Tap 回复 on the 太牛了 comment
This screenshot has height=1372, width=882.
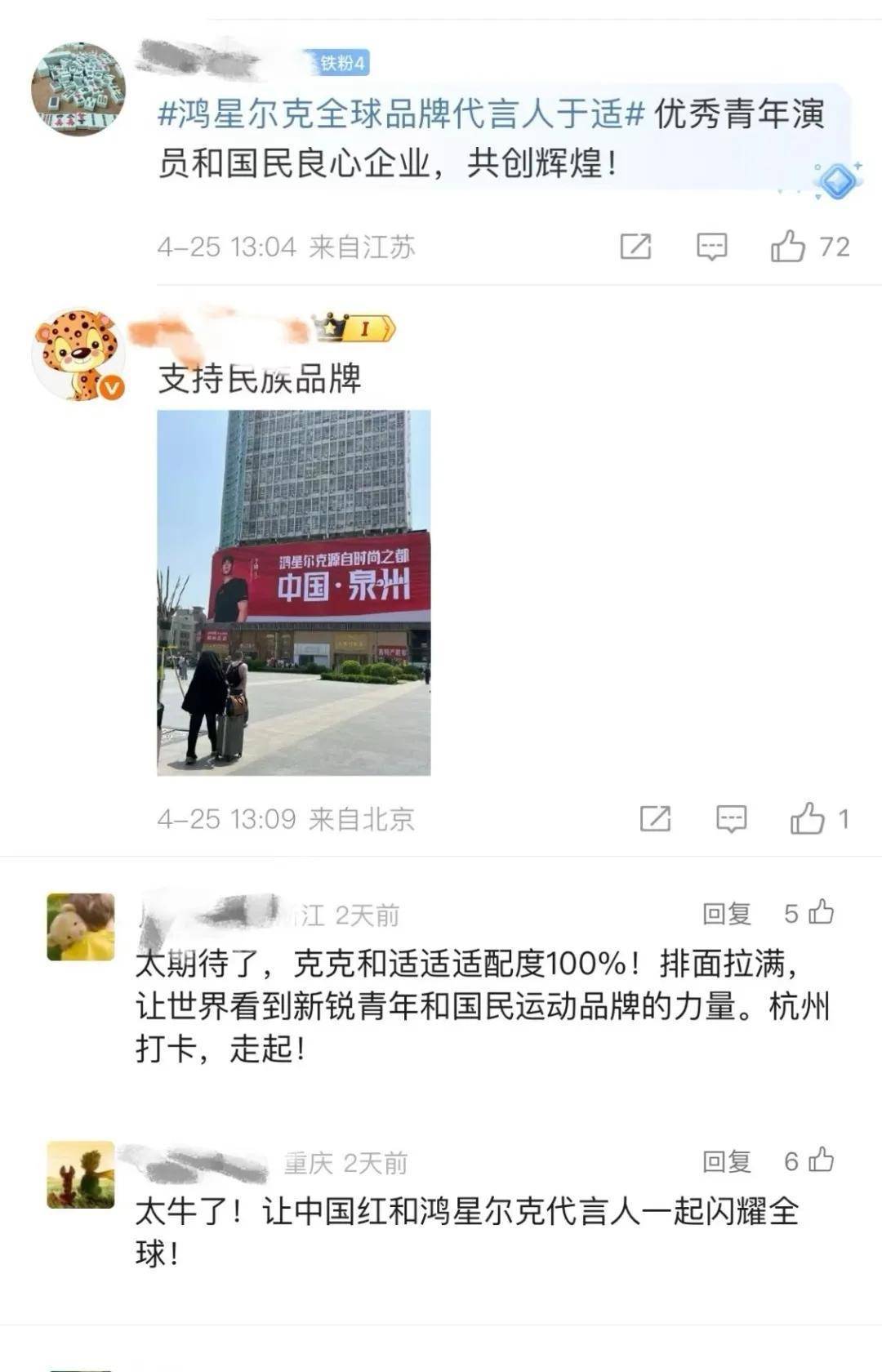point(726,1161)
